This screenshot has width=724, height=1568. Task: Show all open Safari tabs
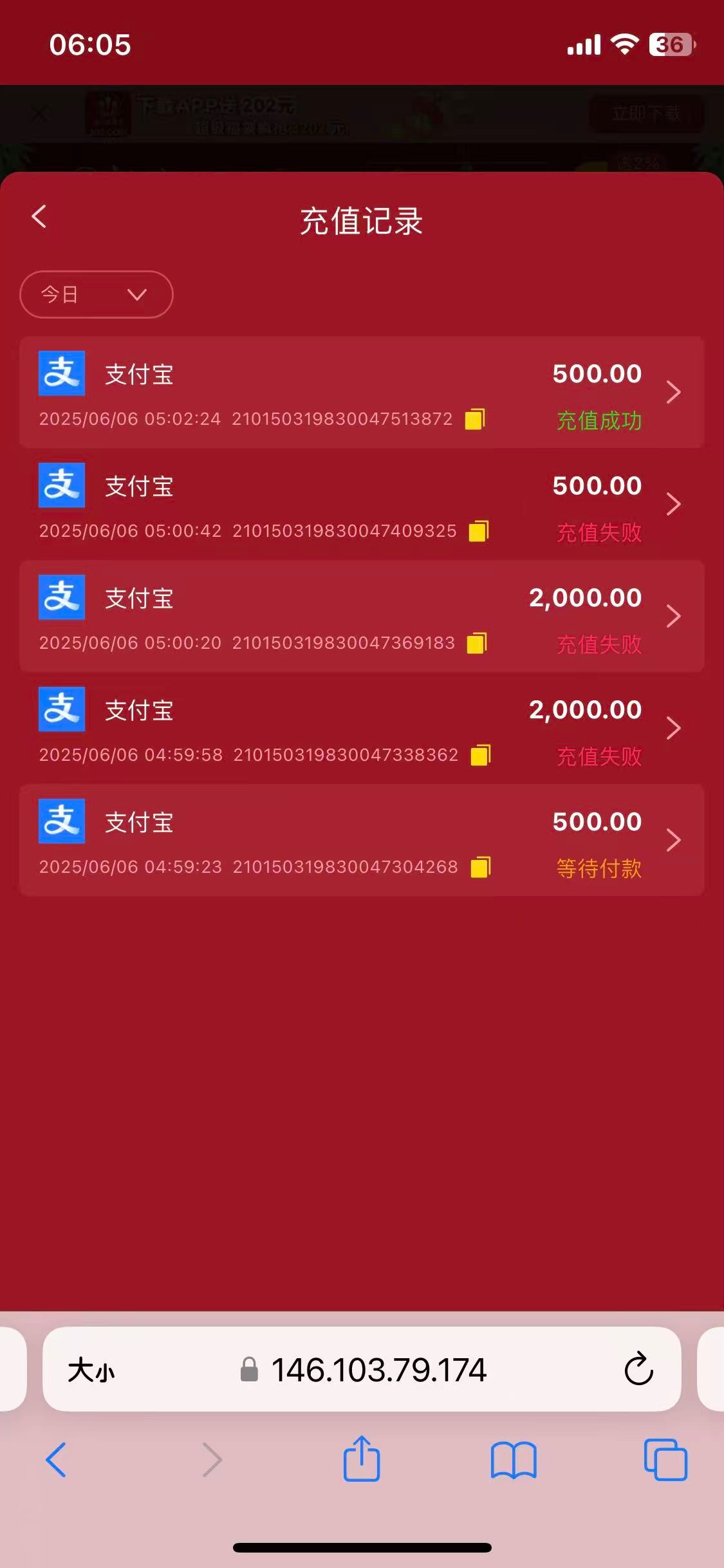pyautogui.click(x=665, y=1460)
